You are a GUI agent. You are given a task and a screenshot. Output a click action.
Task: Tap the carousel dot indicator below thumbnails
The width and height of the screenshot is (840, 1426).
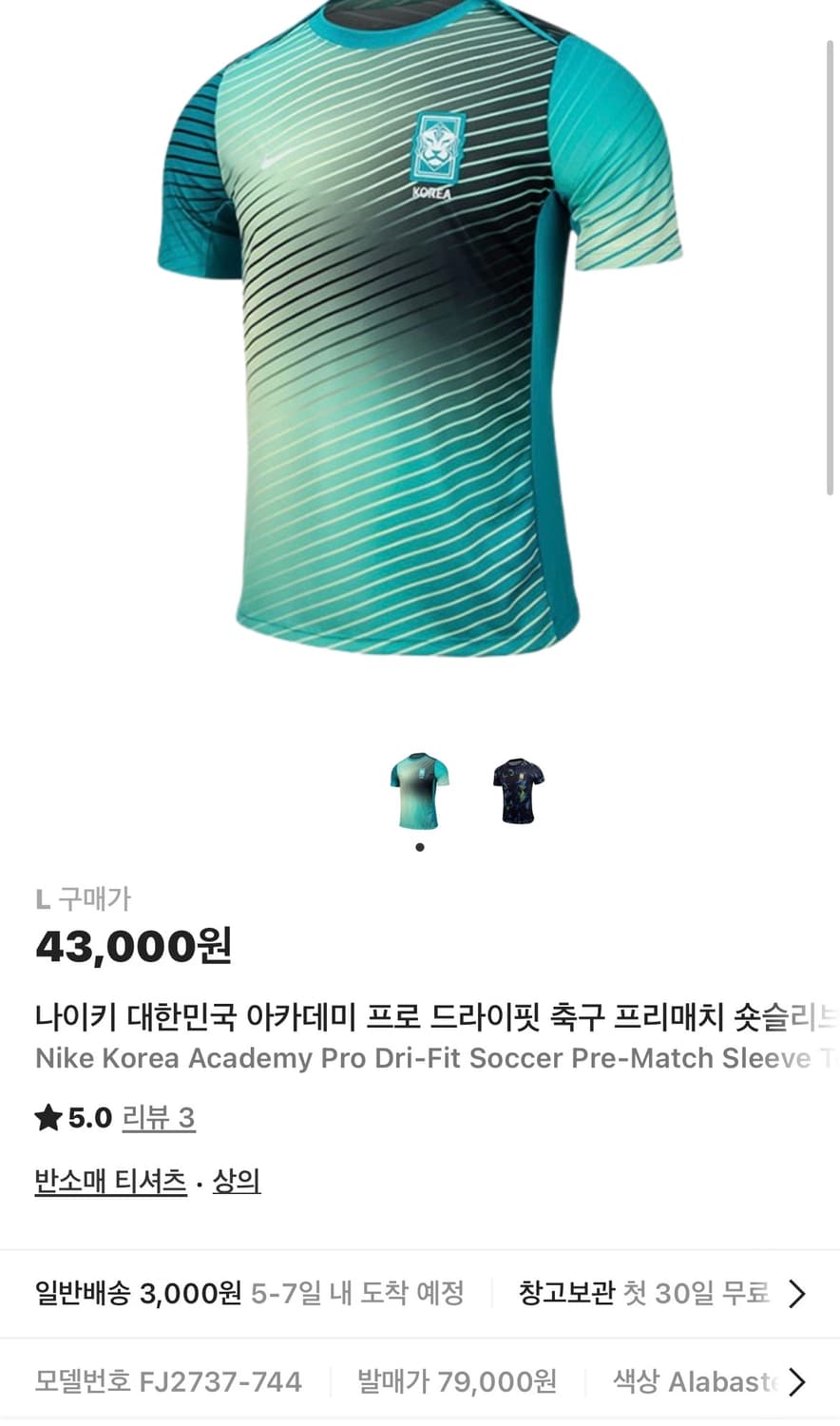coord(419,846)
